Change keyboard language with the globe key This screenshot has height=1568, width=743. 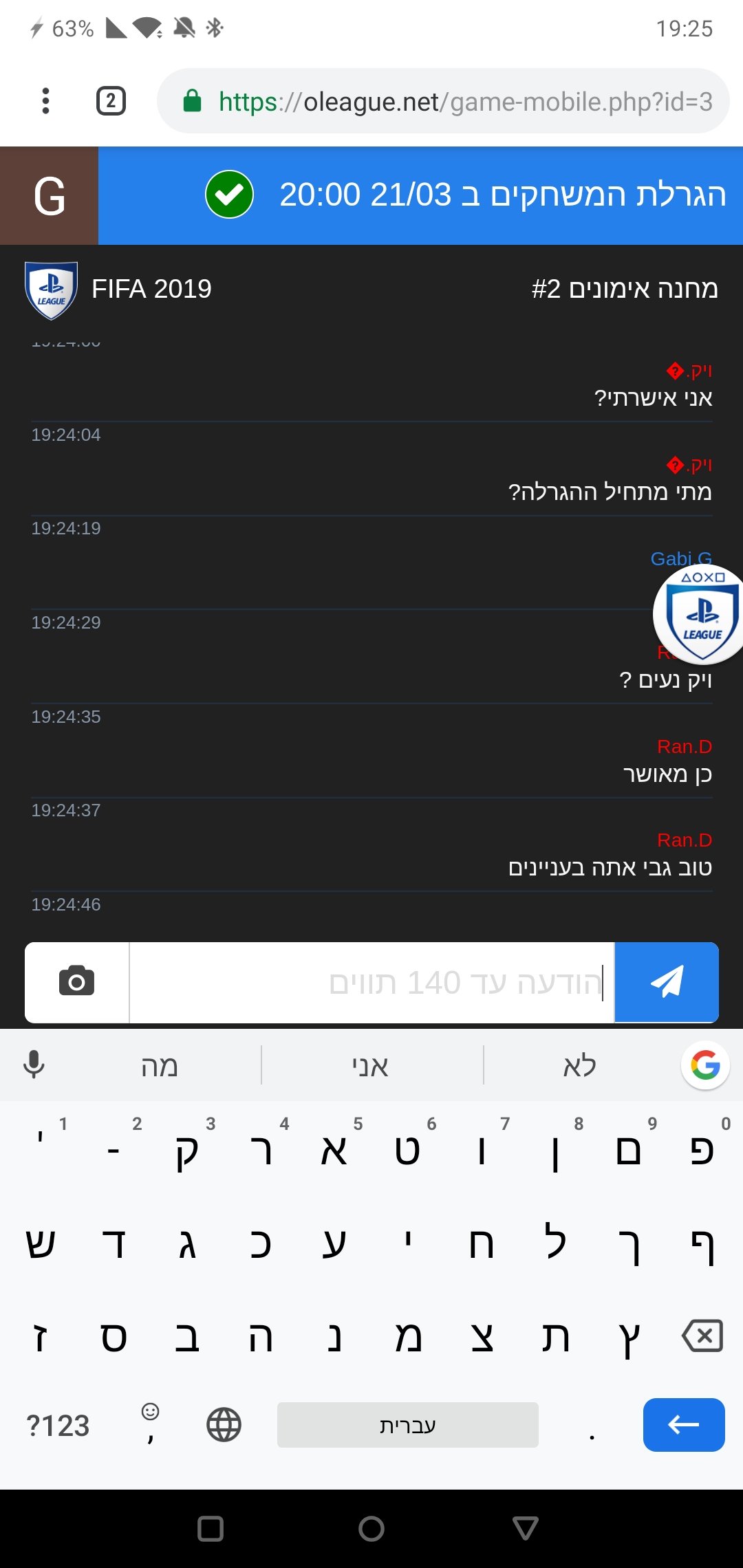pyautogui.click(x=224, y=1424)
